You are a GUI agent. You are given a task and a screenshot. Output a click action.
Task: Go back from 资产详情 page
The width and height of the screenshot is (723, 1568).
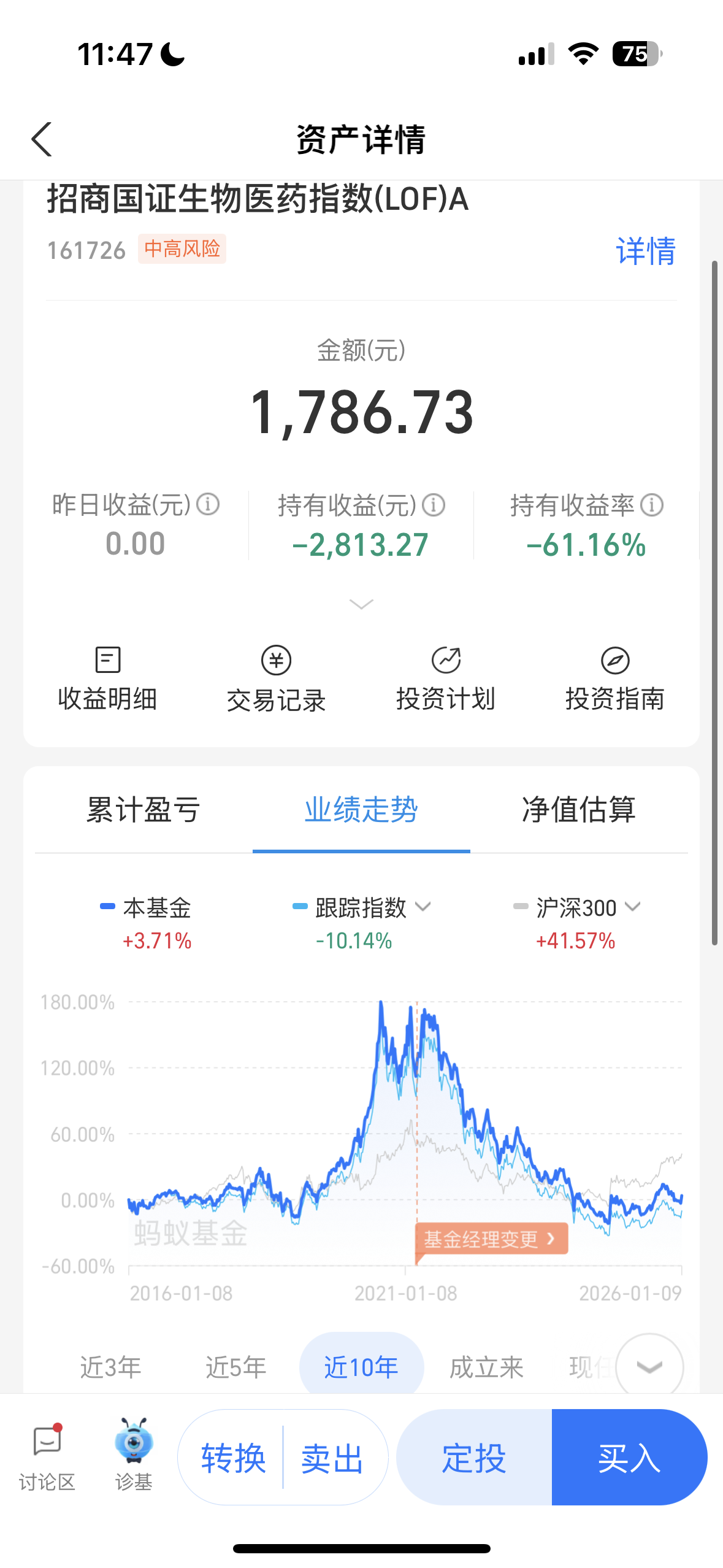pyautogui.click(x=42, y=139)
